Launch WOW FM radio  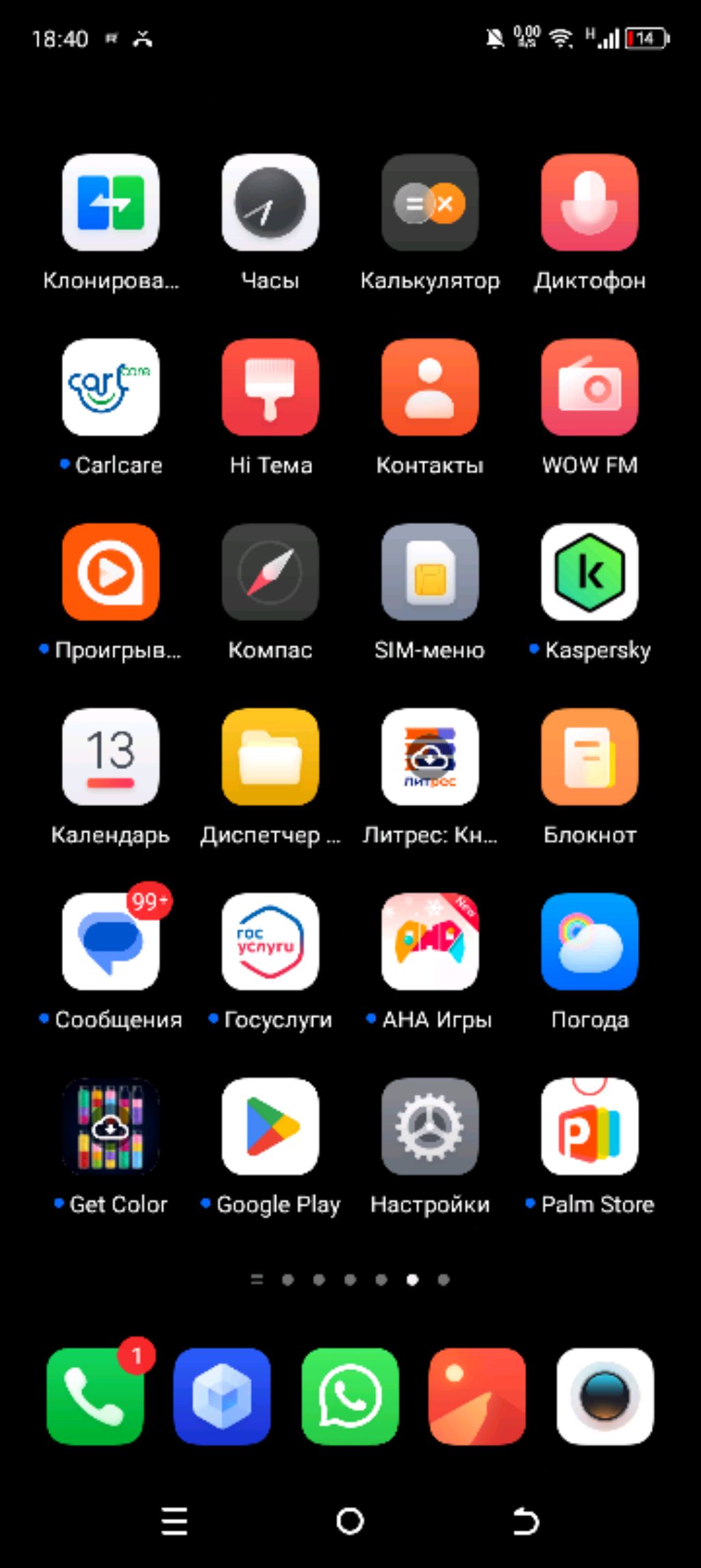[589, 388]
